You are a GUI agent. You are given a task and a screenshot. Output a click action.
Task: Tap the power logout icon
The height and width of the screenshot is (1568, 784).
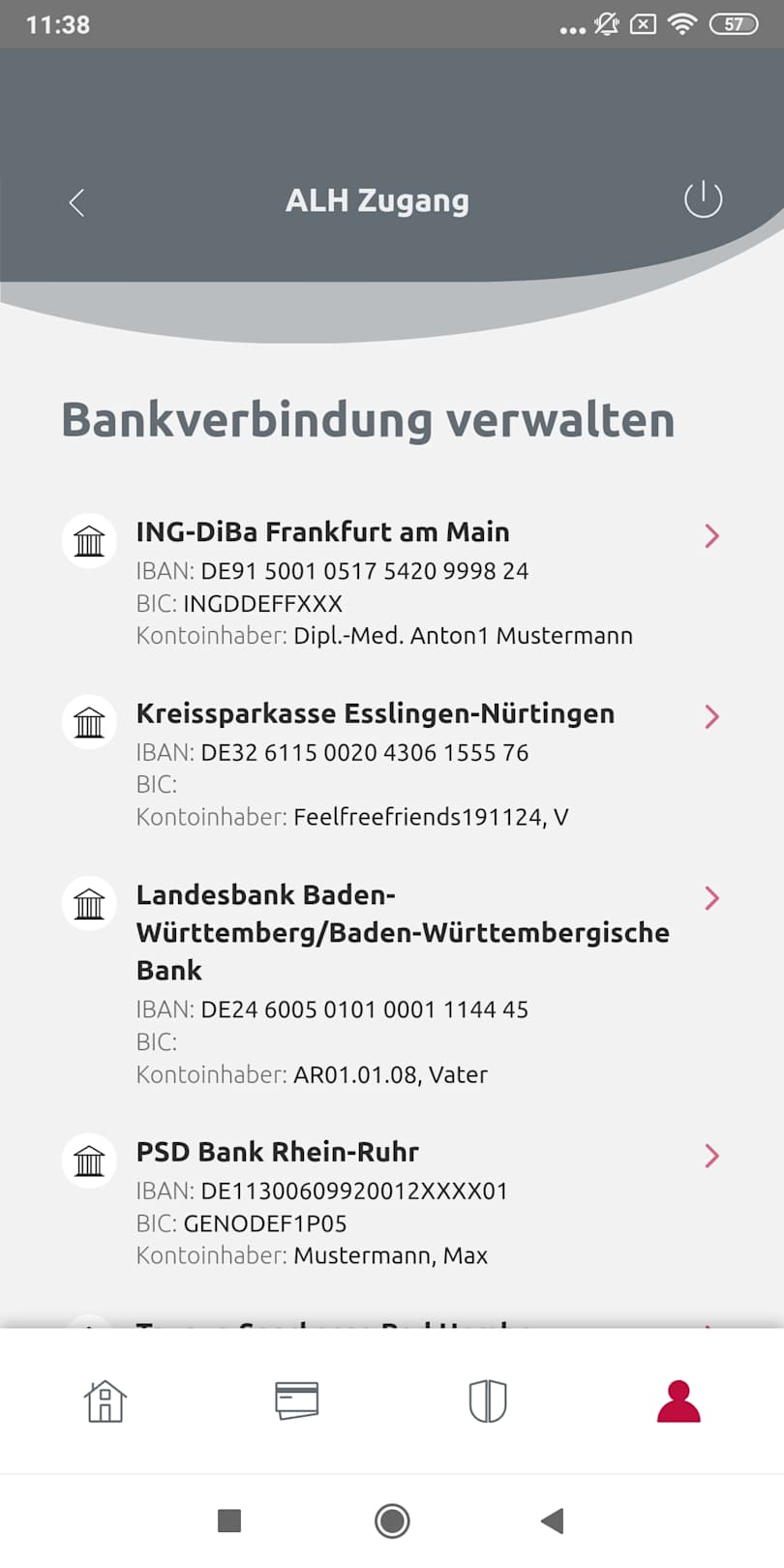pos(703,199)
